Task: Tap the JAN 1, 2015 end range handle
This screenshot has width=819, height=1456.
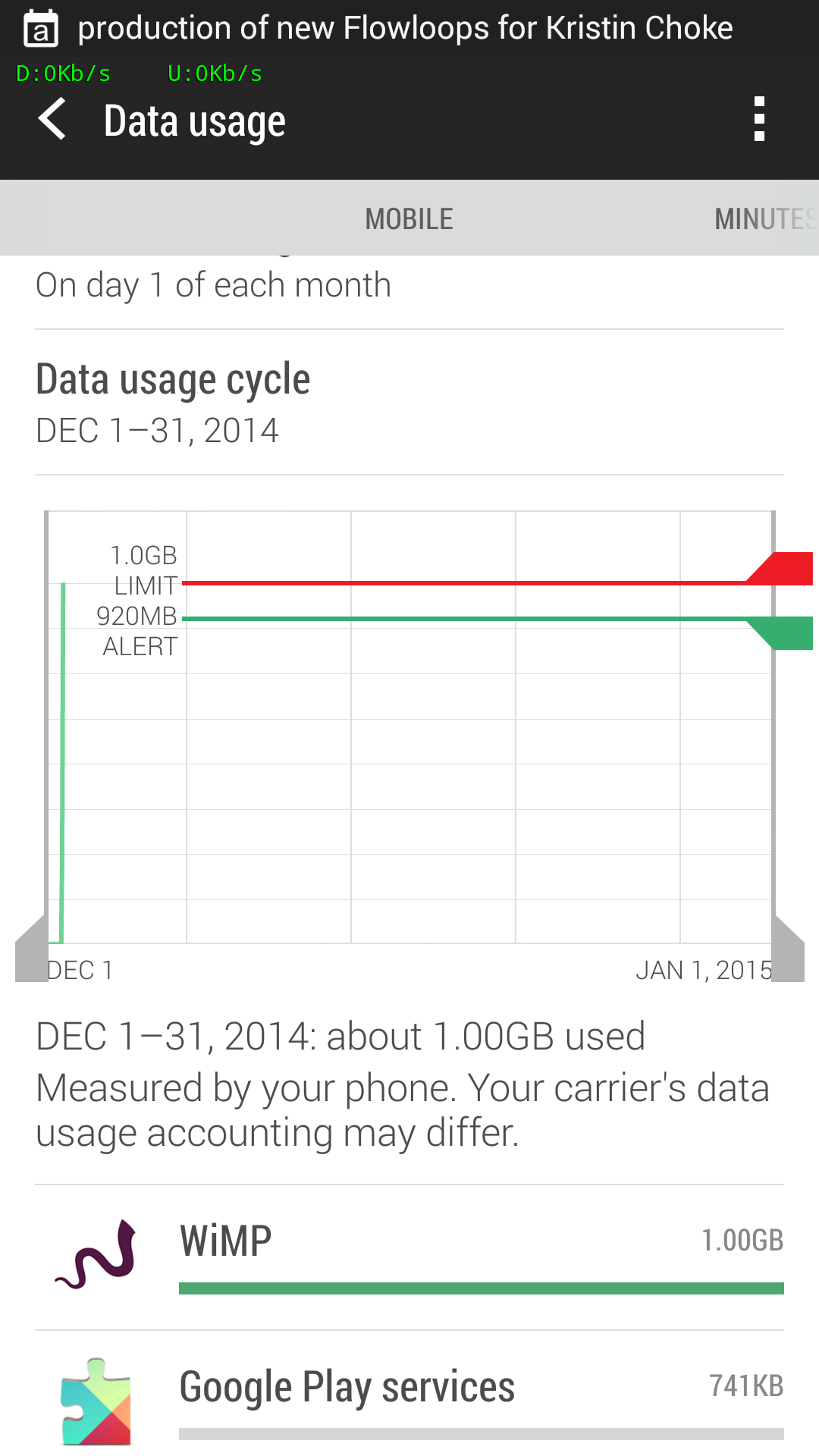Action: [x=788, y=948]
